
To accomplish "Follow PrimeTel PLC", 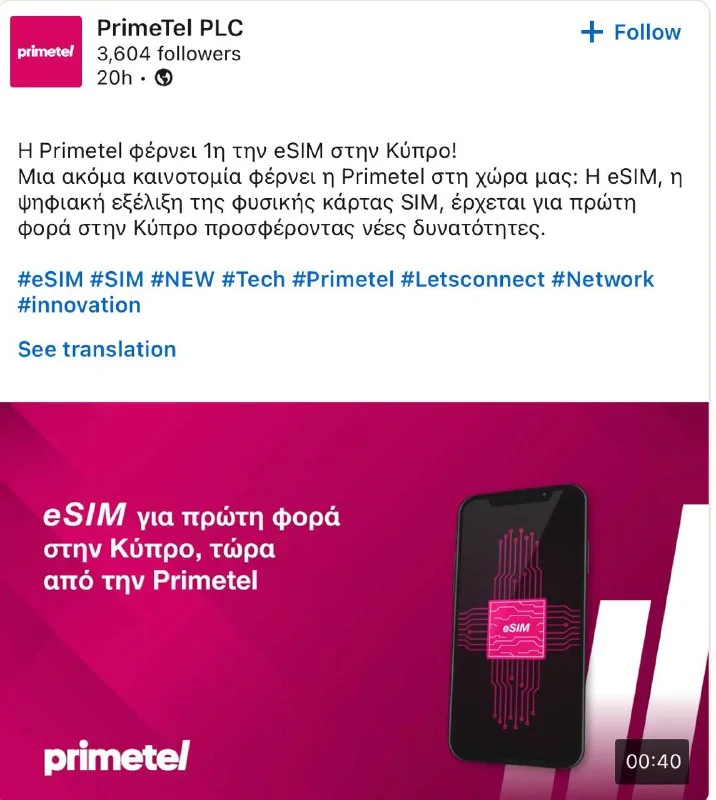I will (x=629, y=32).
